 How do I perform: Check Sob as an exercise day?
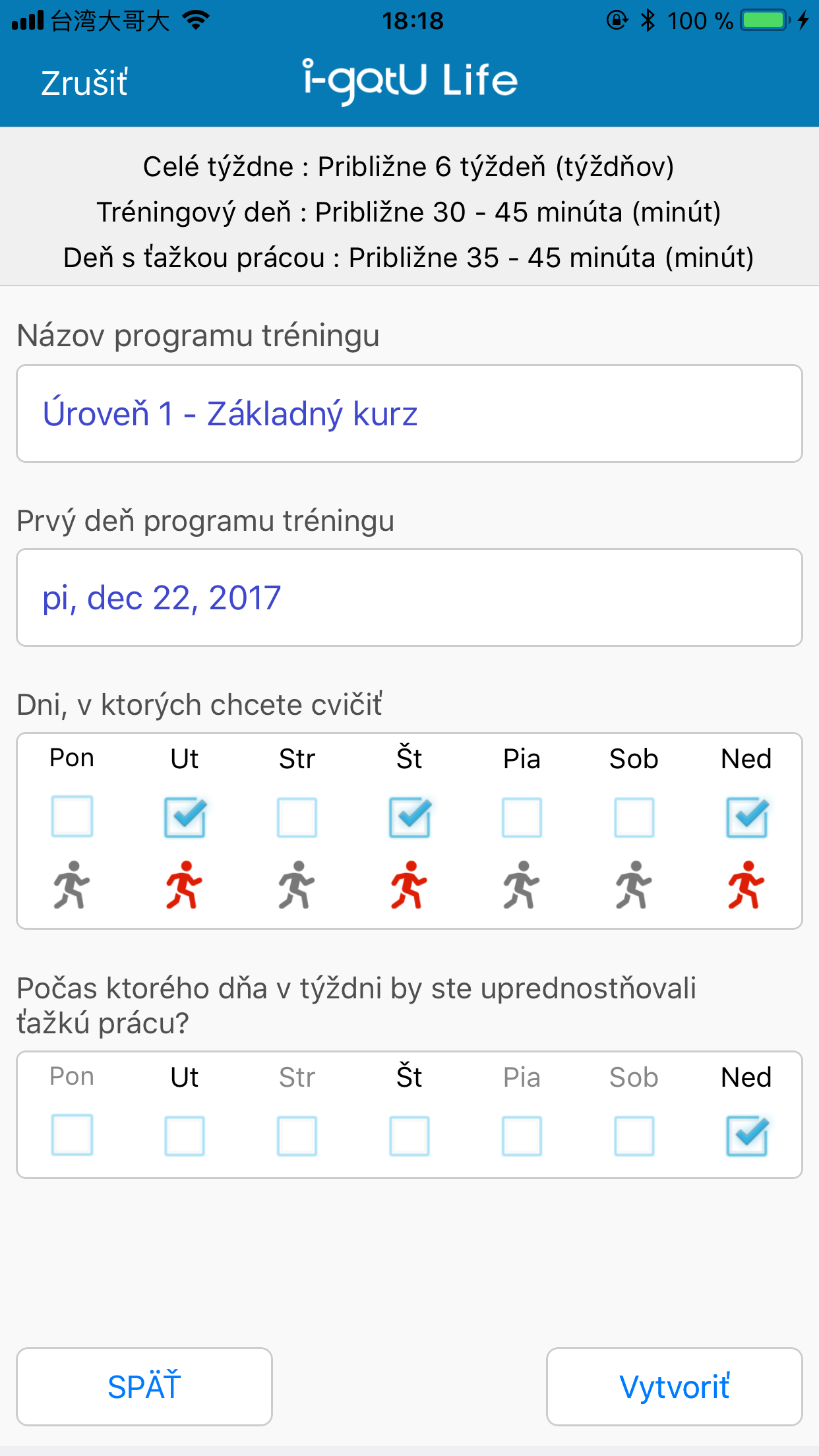pyautogui.click(x=634, y=817)
